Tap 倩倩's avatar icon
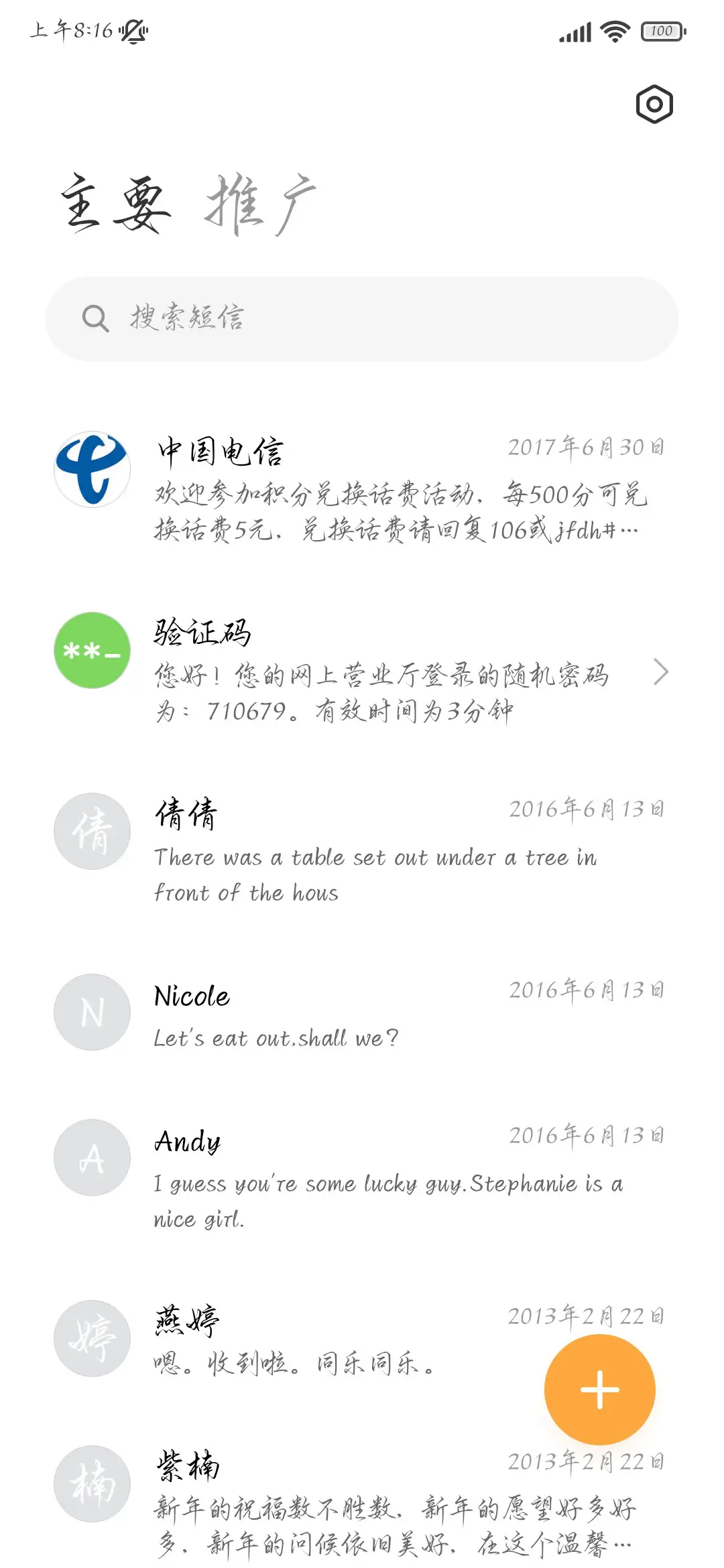Viewport: 724px width, 1568px height. (x=92, y=831)
